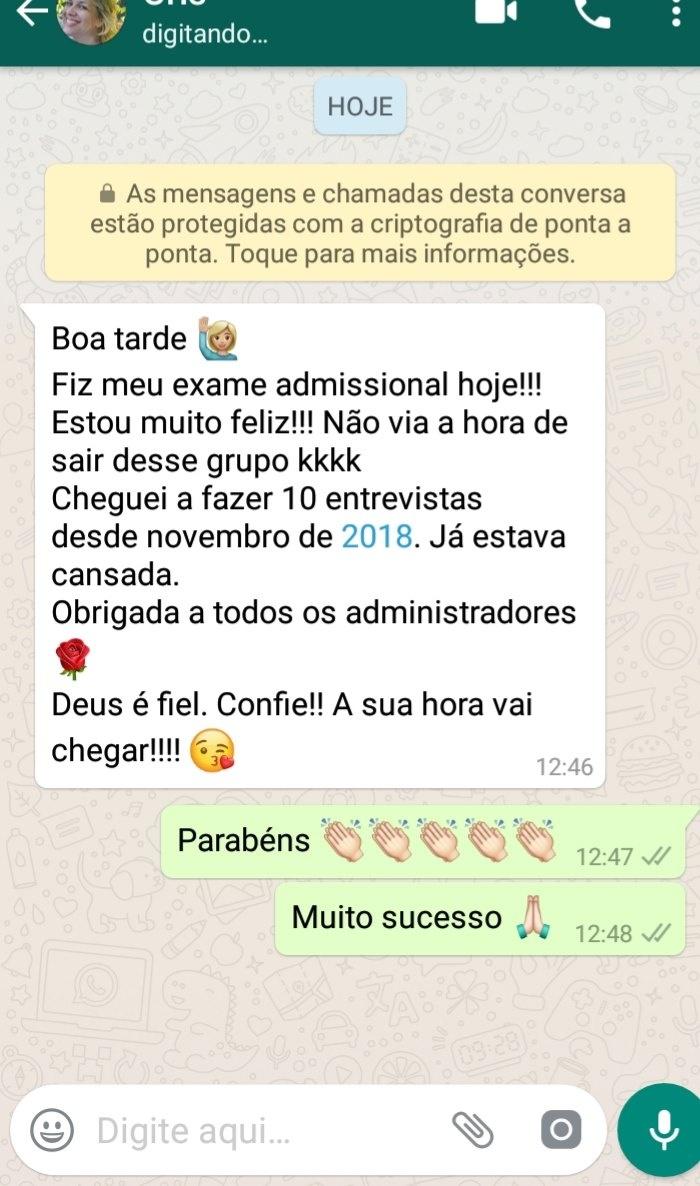Open the camera from the message bar
Image resolution: width=700 pixels, height=1186 pixels.
(560, 1130)
